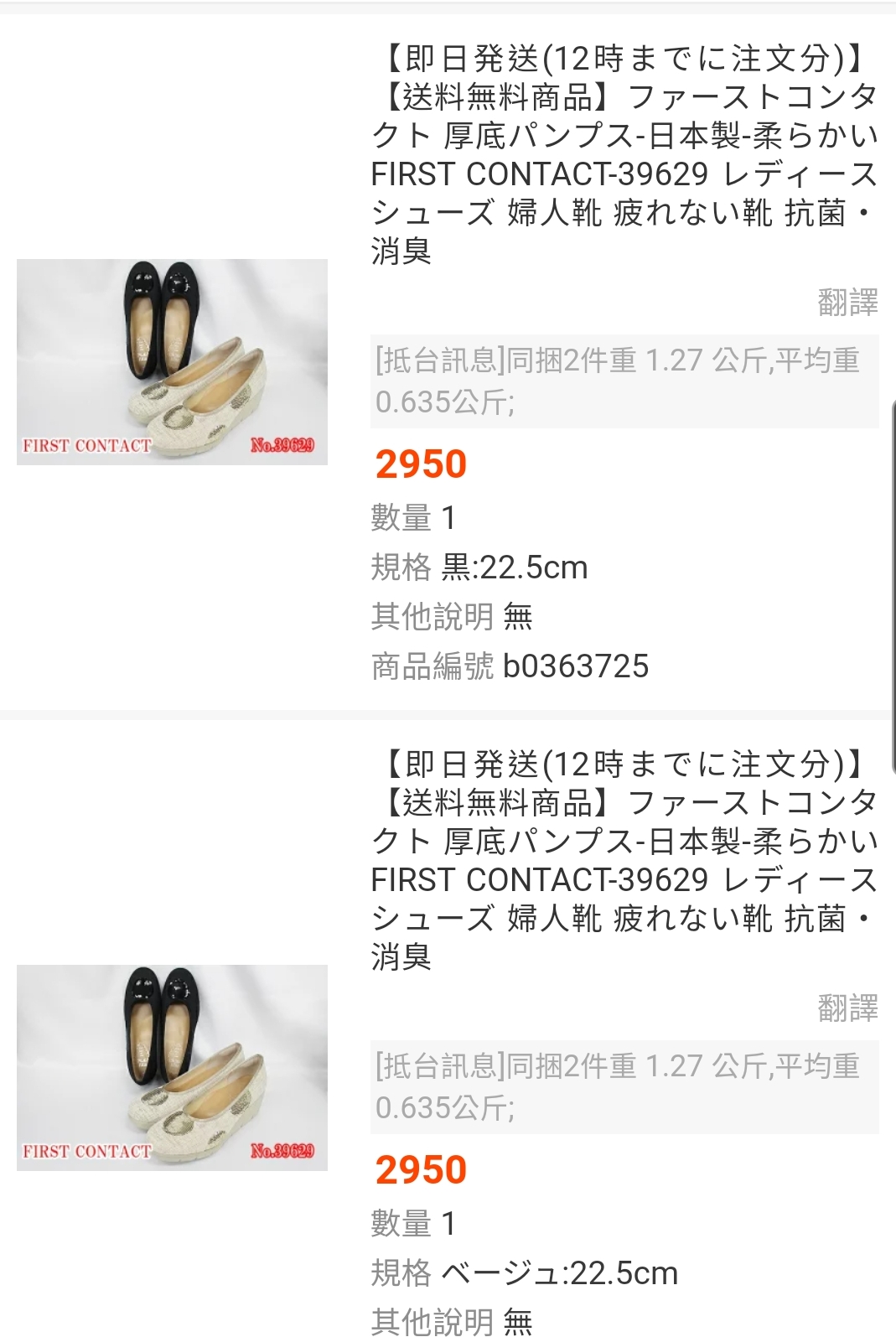Translate the black 22.5cm shoe listing title
The width and height of the screenshot is (896, 1337).
click(x=847, y=302)
